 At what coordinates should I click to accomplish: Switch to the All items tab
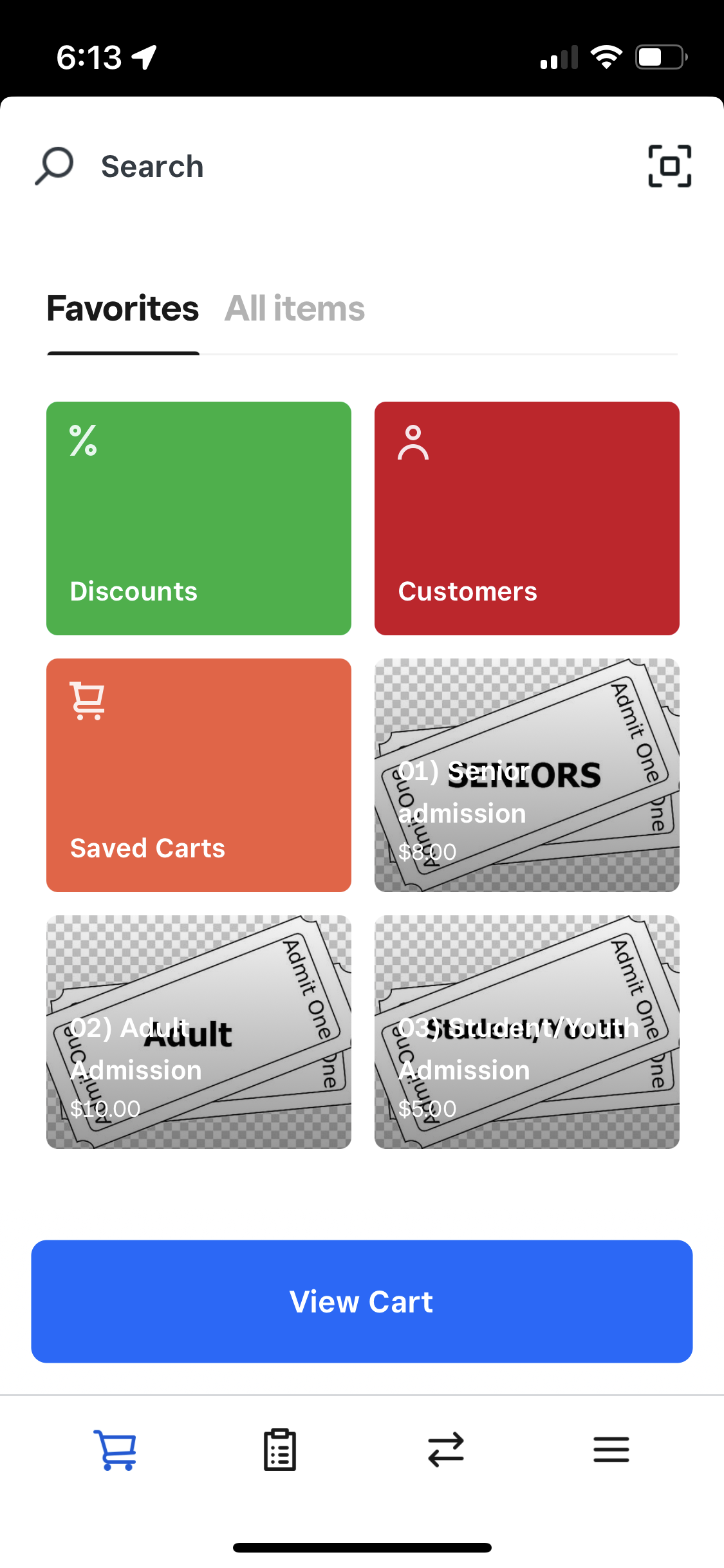coord(295,308)
